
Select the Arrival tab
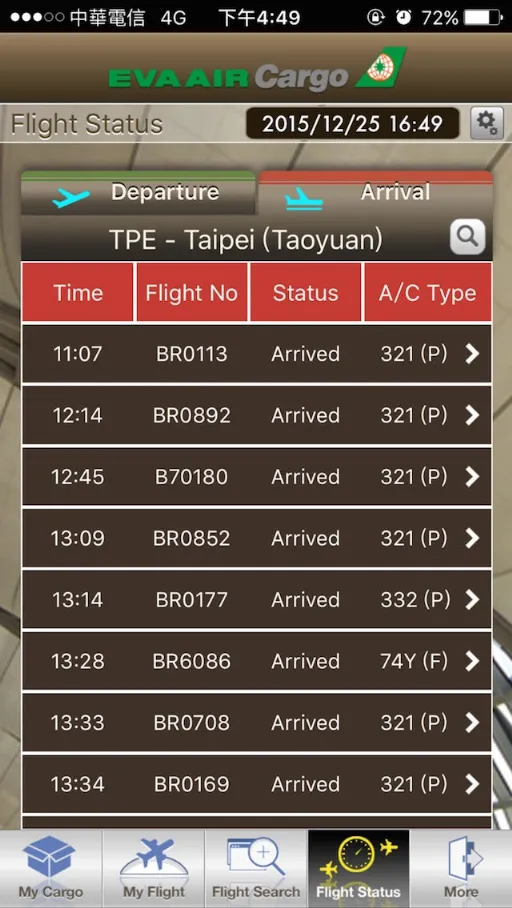(376, 193)
